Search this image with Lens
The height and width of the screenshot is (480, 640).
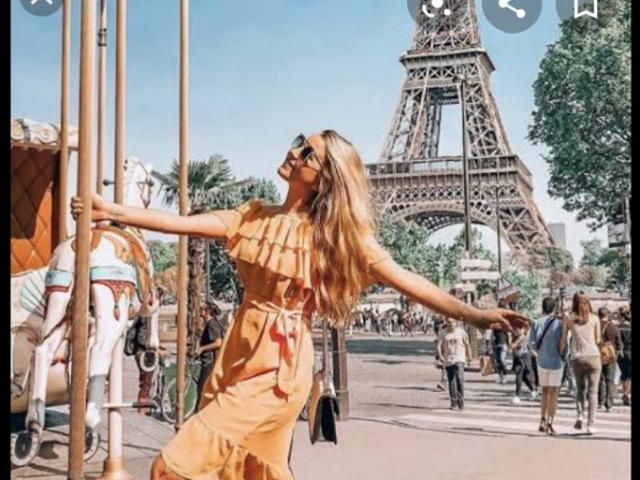[436, 7]
